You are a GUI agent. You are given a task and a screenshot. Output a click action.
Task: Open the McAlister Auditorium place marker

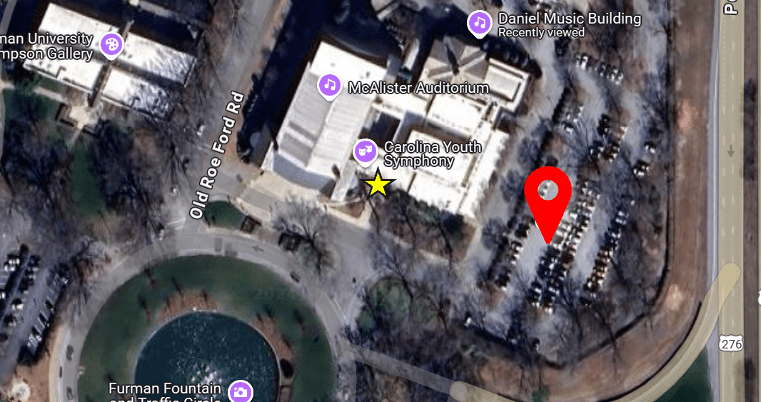329,87
